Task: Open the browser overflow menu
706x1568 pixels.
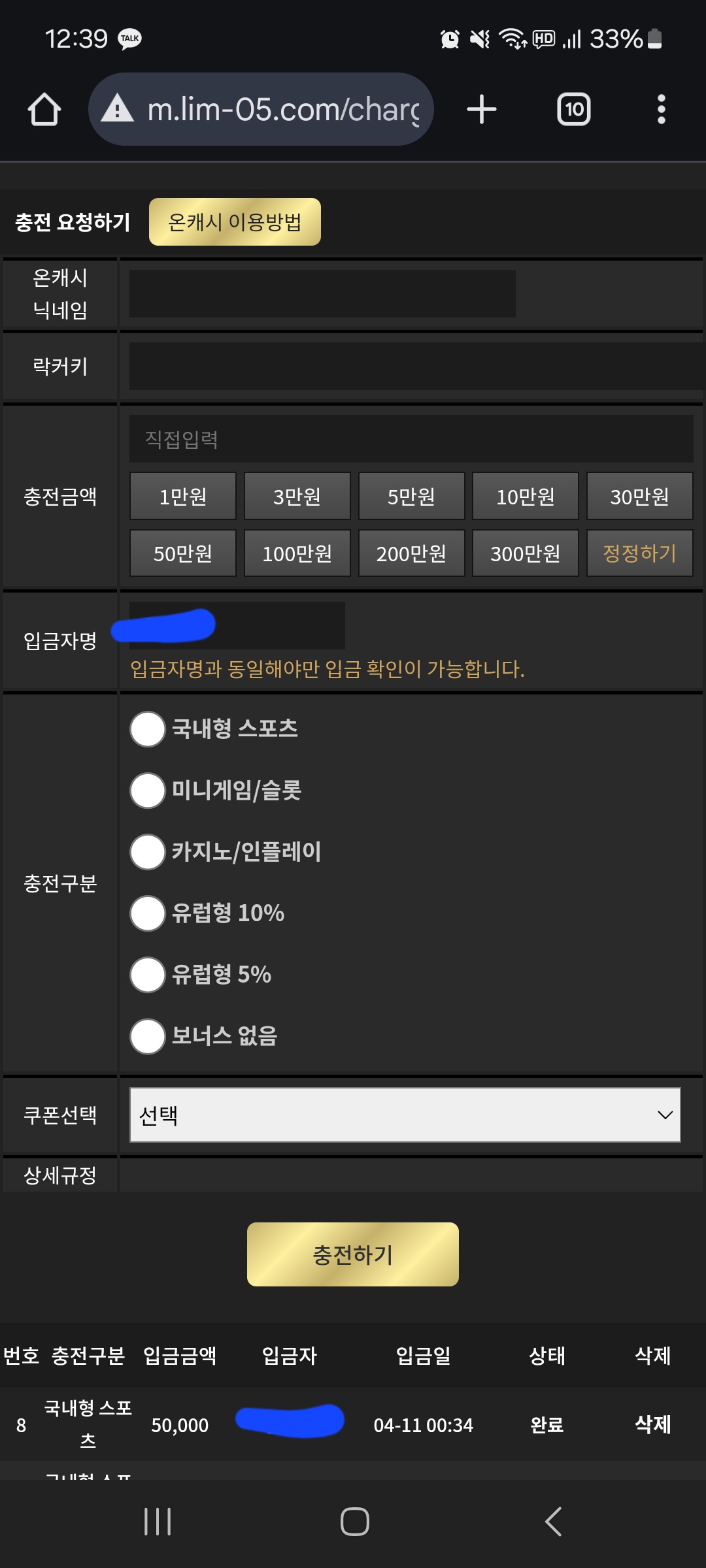Action: click(661, 109)
